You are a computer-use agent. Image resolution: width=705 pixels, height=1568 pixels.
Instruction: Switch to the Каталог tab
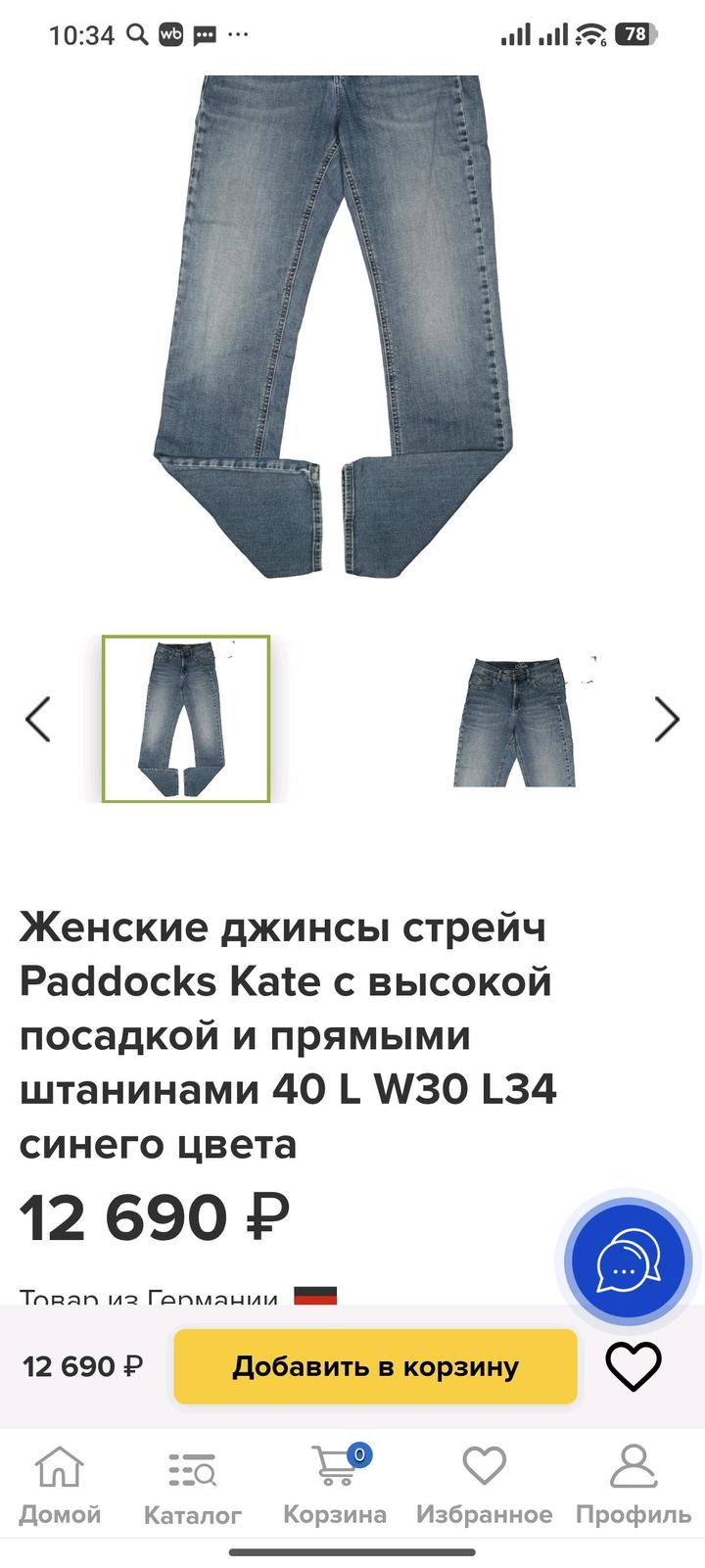tap(192, 1486)
